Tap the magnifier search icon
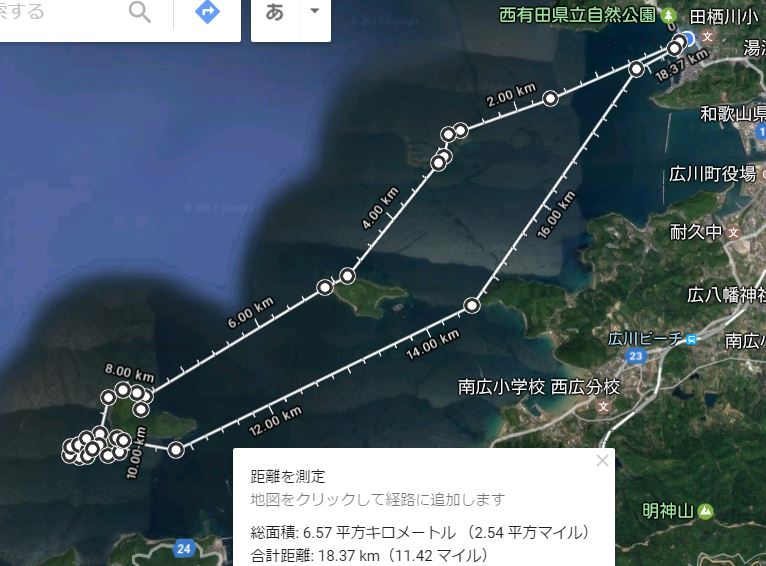 (x=140, y=13)
